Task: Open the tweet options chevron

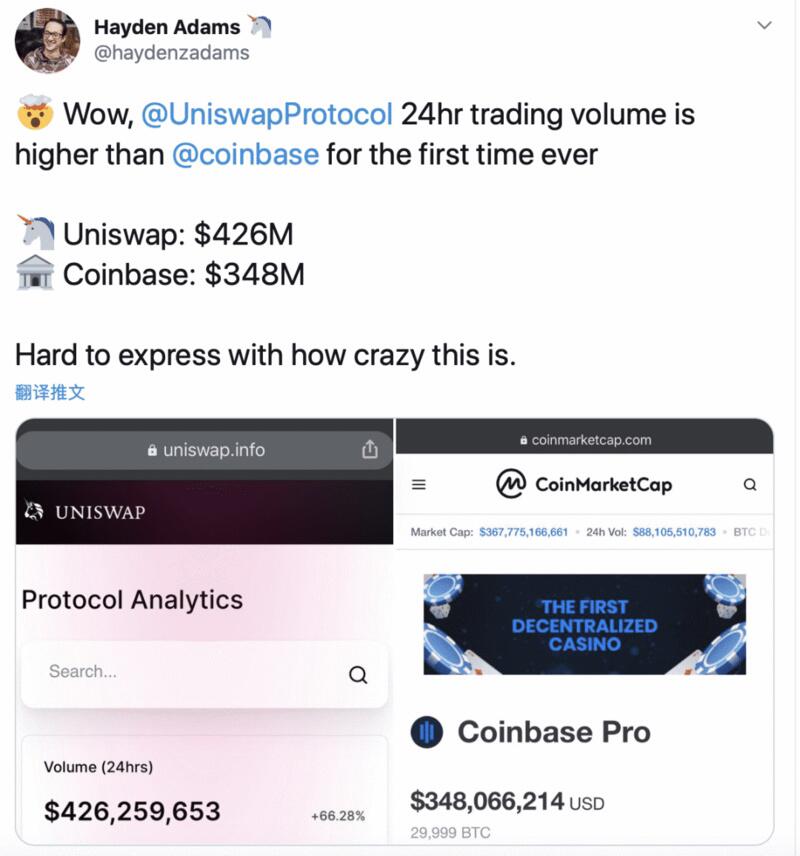Action: tap(764, 25)
